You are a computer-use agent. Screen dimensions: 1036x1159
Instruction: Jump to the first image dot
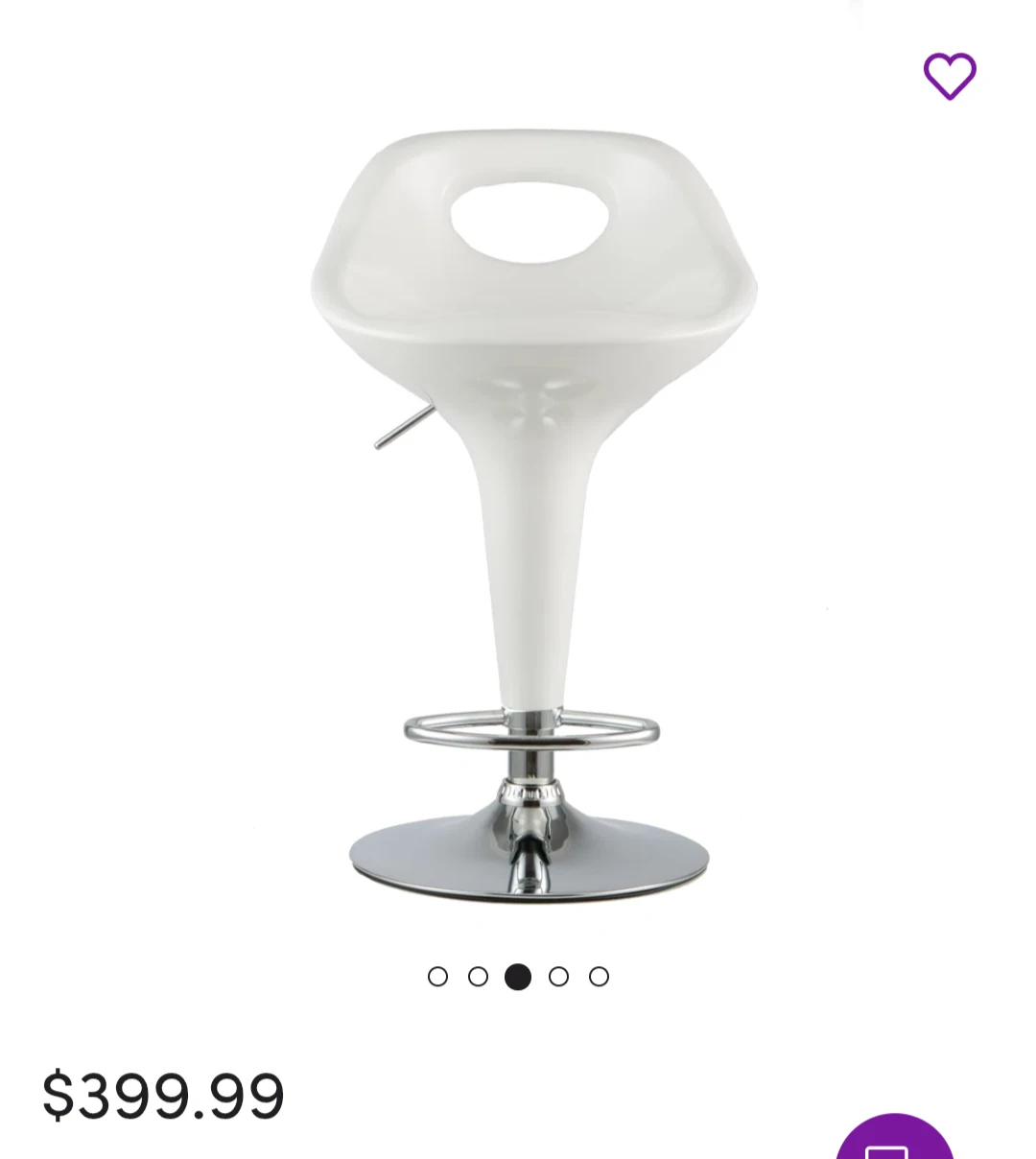click(437, 977)
